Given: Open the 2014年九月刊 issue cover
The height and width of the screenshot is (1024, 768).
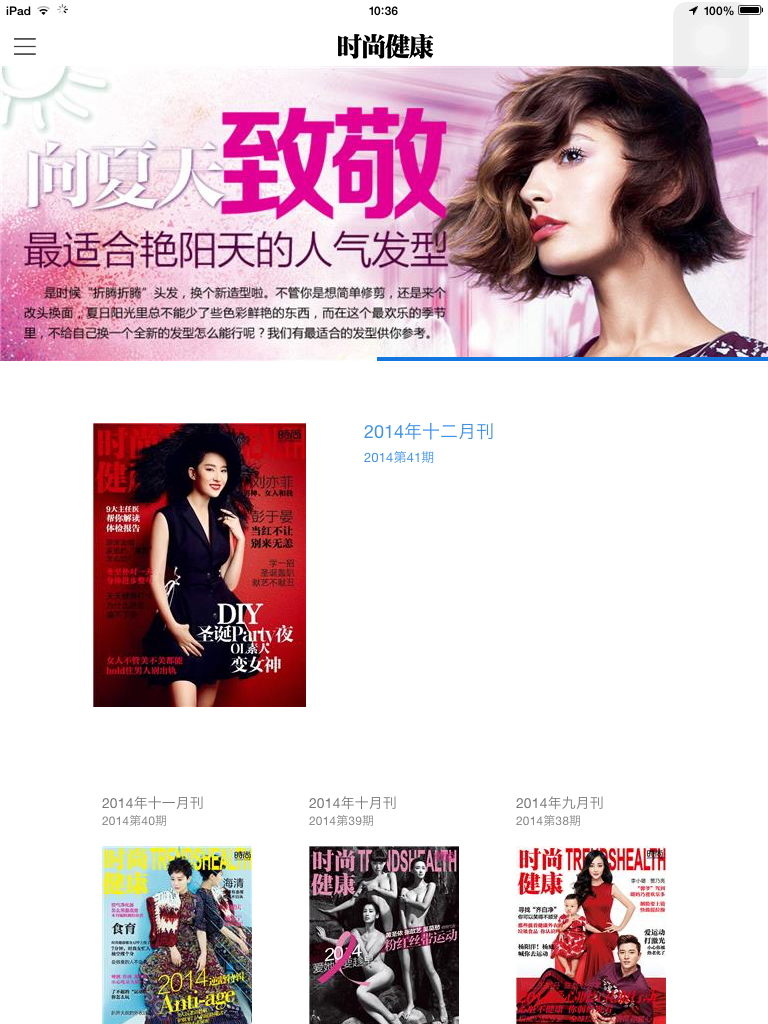Looking at the screenshot, I should click(x=591, y=934).
